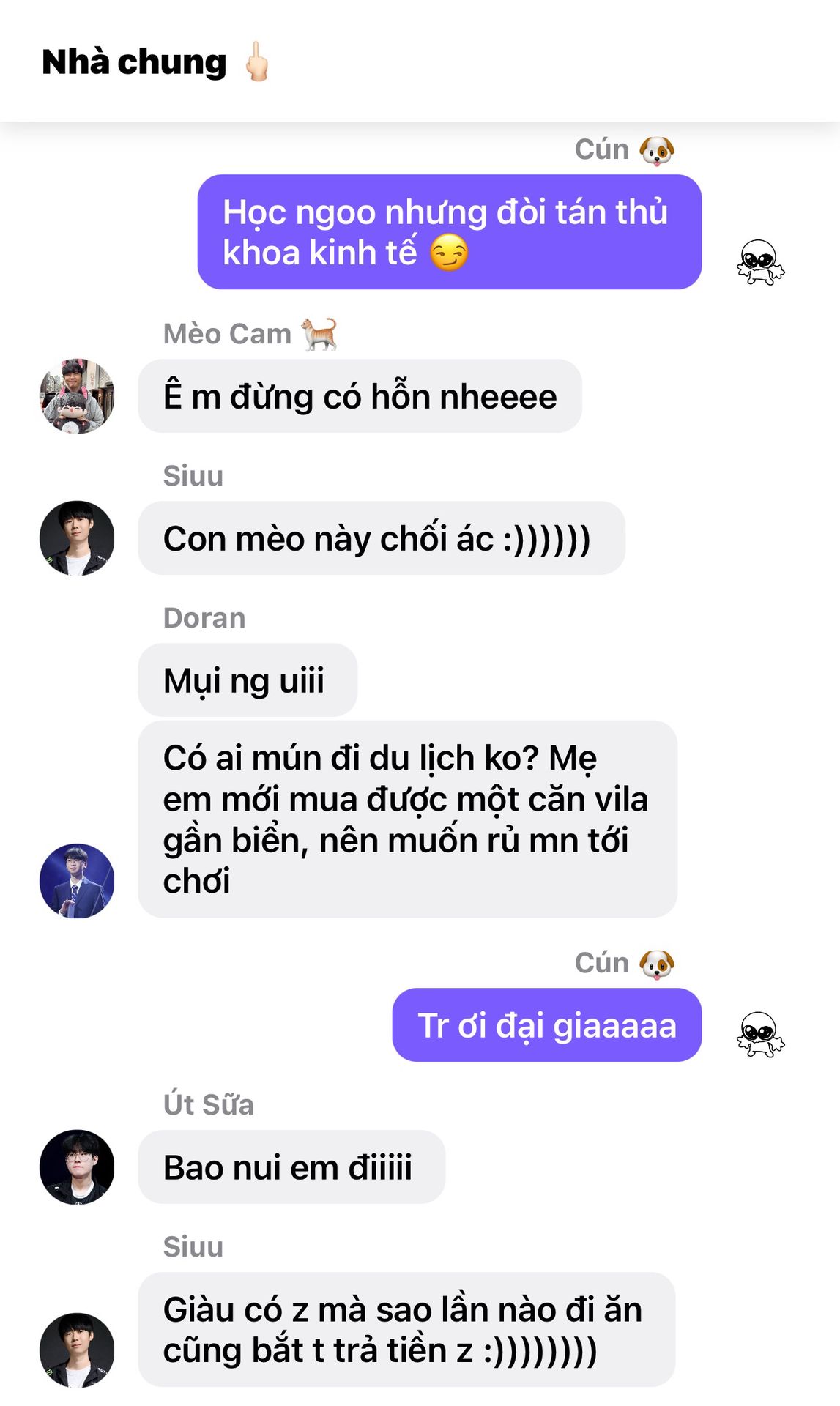Open Doran's avatar beside the villa message
This screenshot has width=840, height=1406.
click(77, 880)
